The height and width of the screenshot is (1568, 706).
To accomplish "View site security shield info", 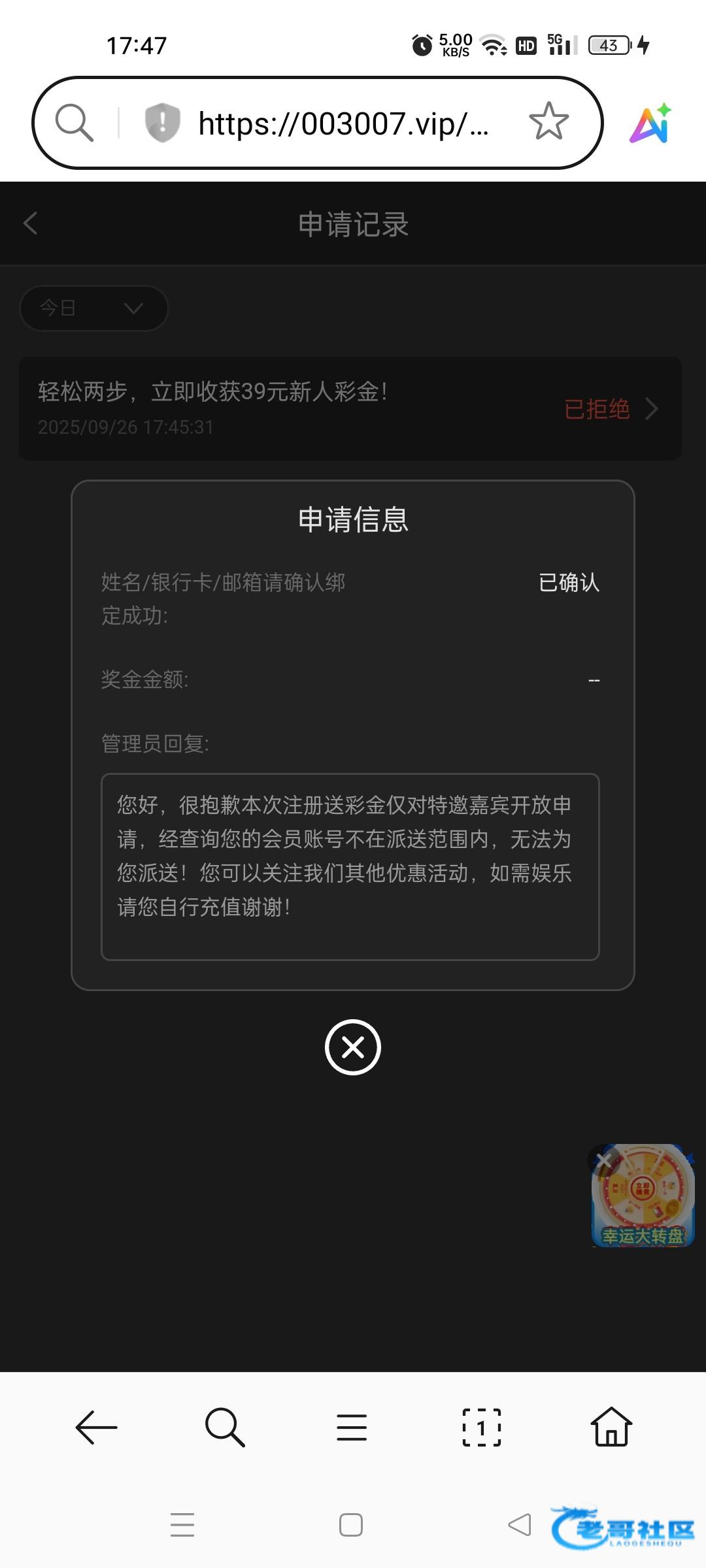I will tap(162, 122).
